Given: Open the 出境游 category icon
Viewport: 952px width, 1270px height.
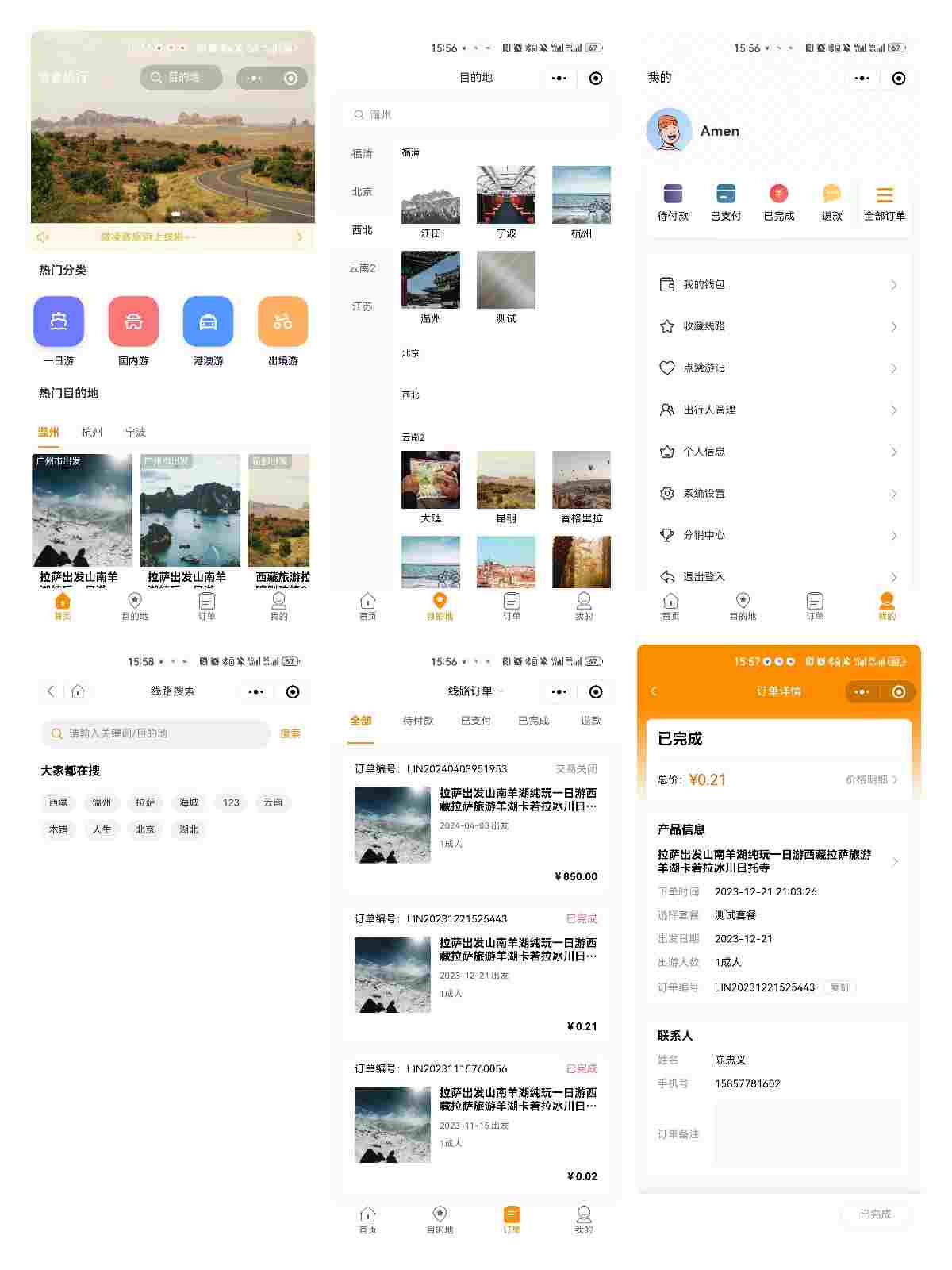Looking at the screenshot, I should [x=282, y=321].
